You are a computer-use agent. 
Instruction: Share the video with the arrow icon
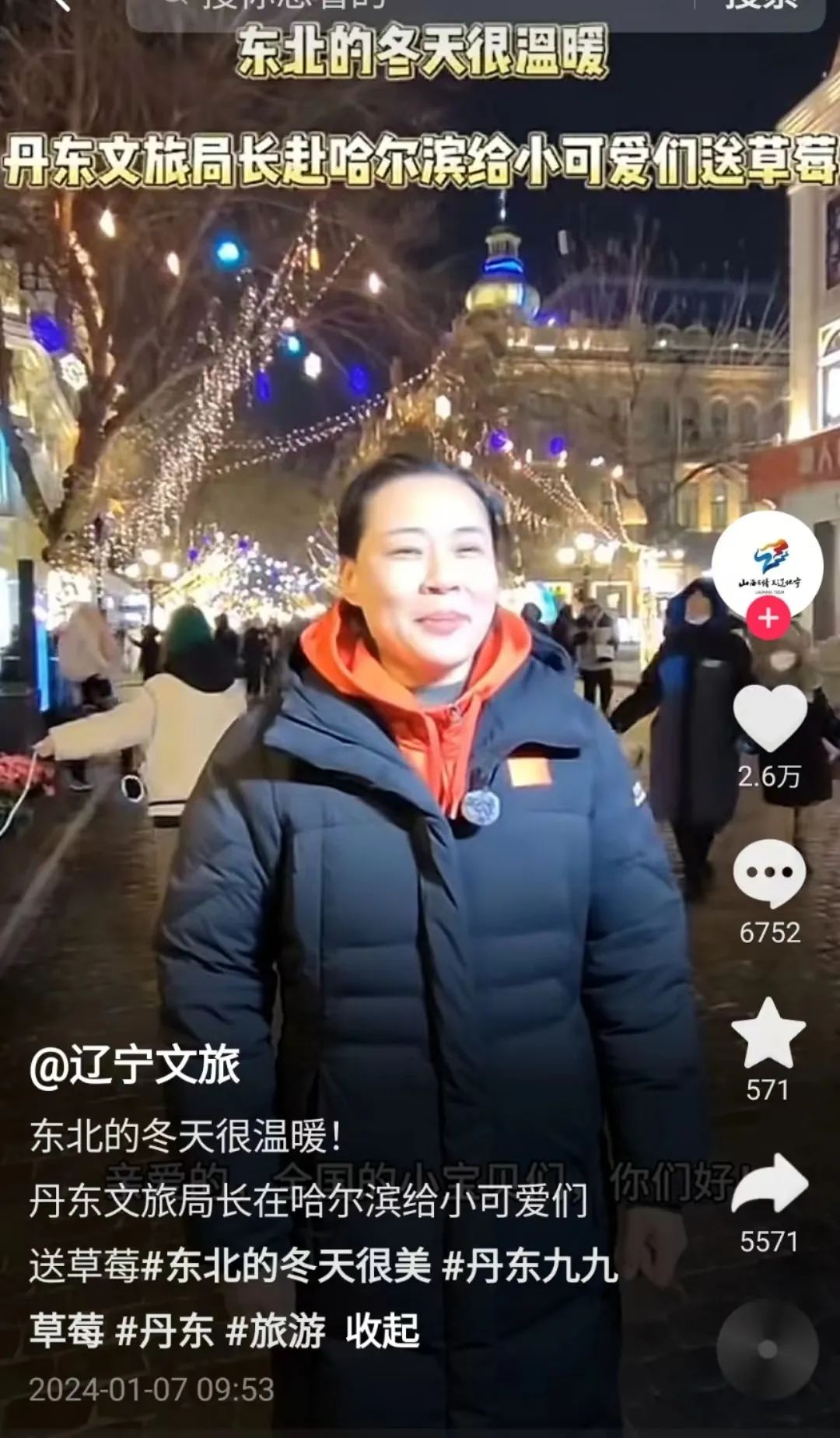tap(769, 1184)
